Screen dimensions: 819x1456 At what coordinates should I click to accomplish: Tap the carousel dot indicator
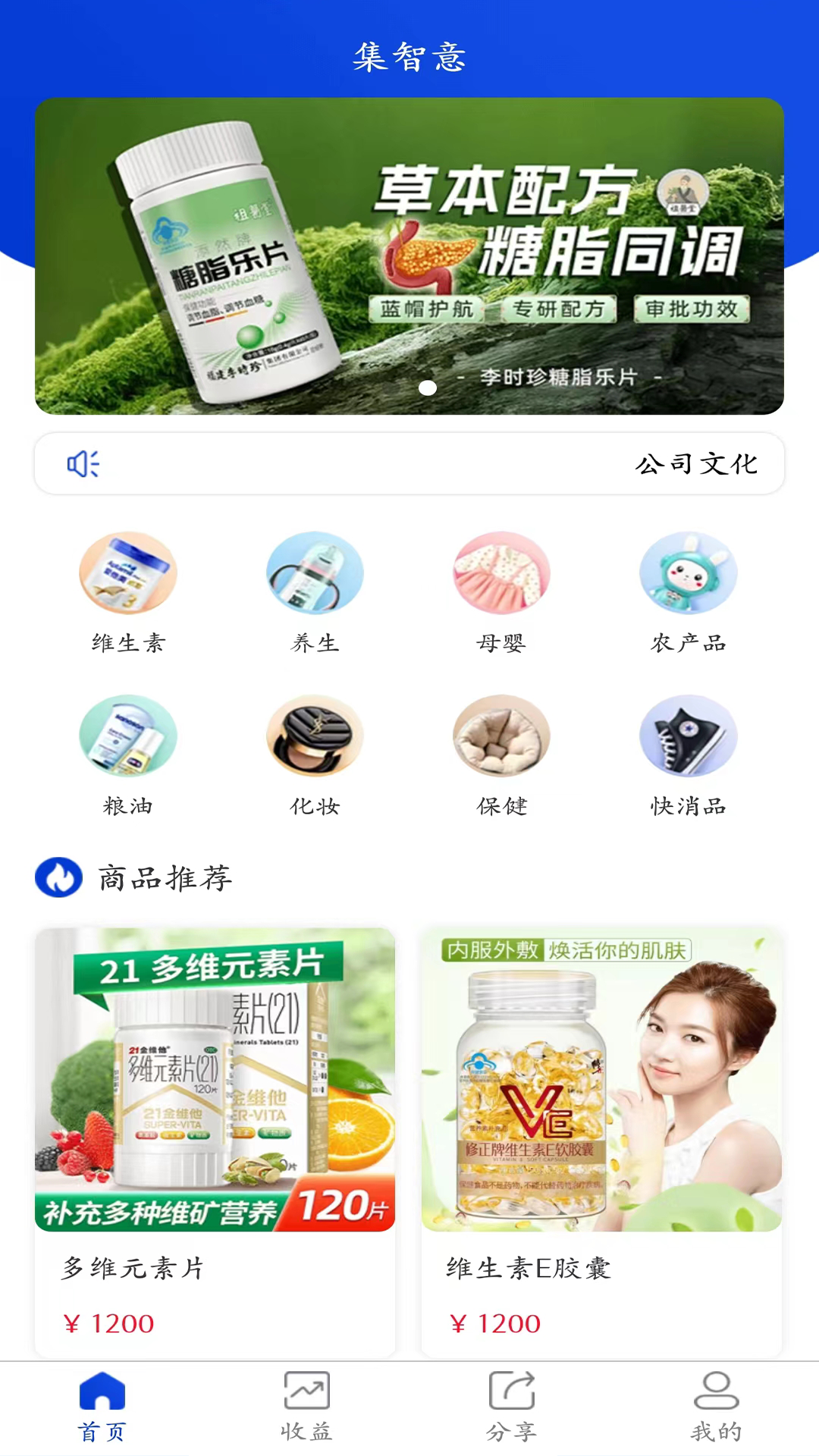(x=429, y=388)
